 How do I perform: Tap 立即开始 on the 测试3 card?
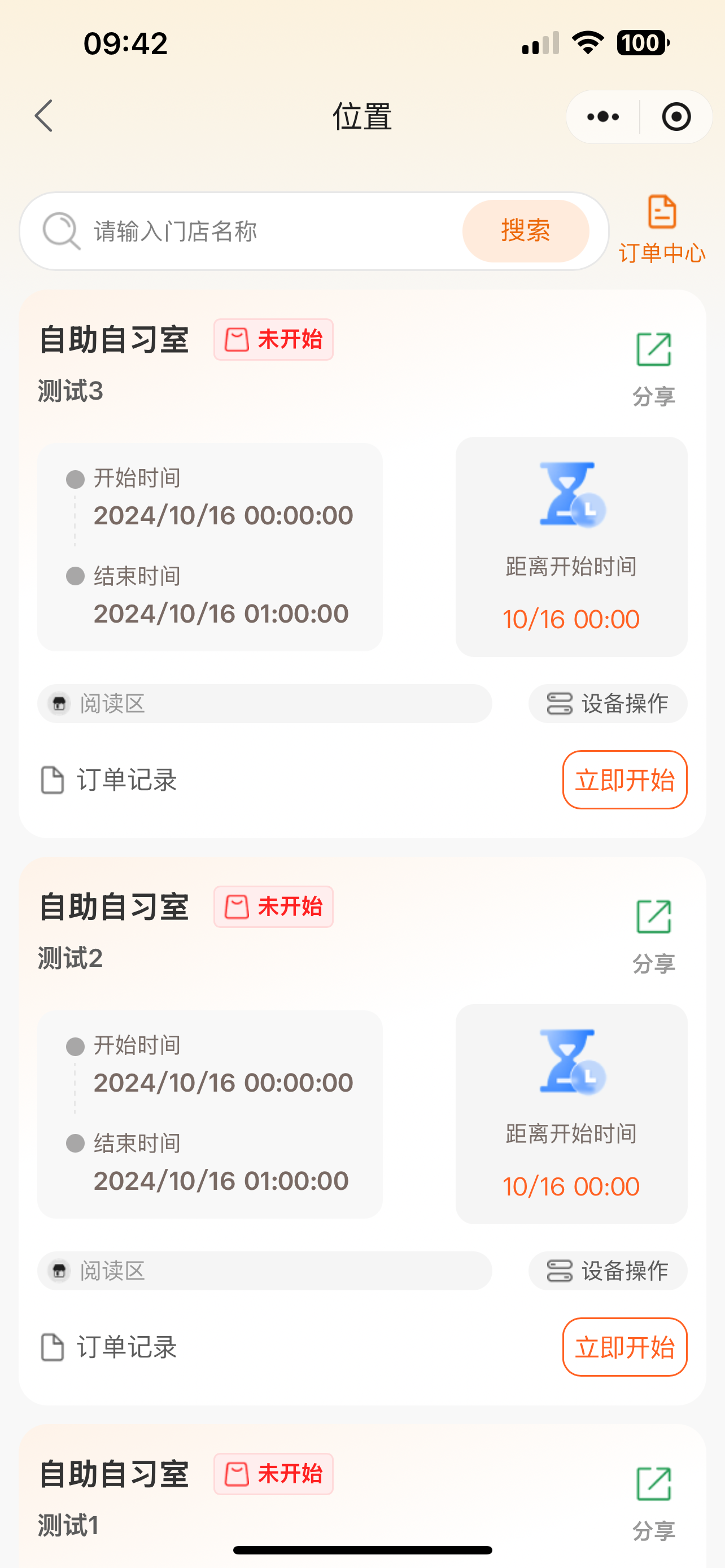[625, 779]
